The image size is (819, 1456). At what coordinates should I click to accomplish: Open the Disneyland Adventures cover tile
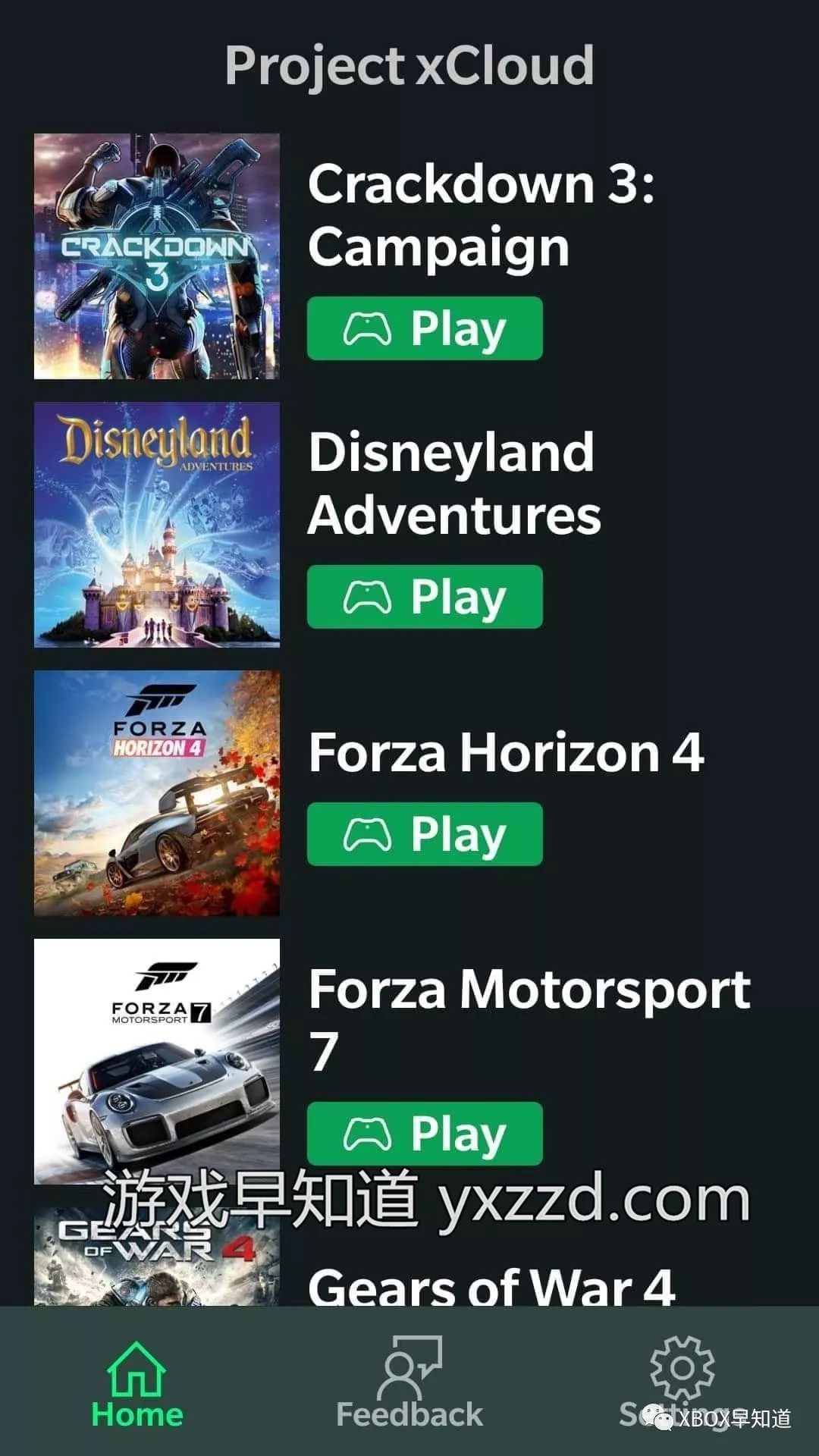click(x=157, y=525)
